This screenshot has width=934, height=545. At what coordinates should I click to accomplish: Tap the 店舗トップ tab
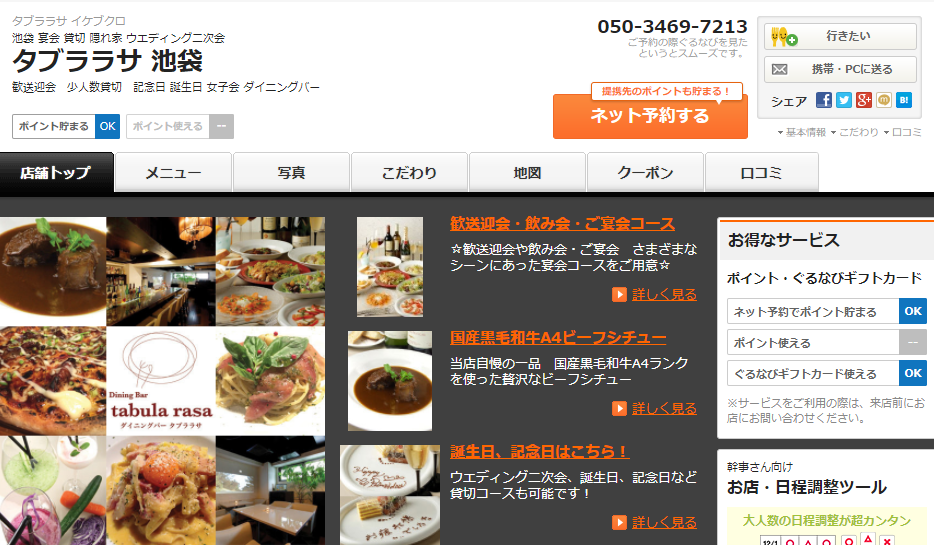coord(56,173)
